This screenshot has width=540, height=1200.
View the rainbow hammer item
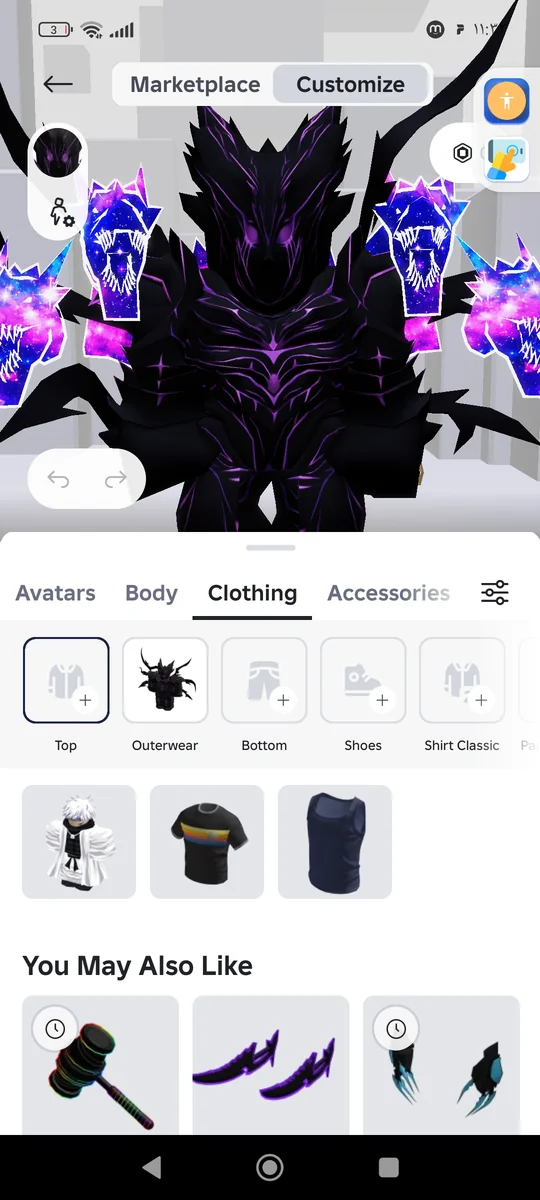pyautogui.click(x=100, y=1065)
